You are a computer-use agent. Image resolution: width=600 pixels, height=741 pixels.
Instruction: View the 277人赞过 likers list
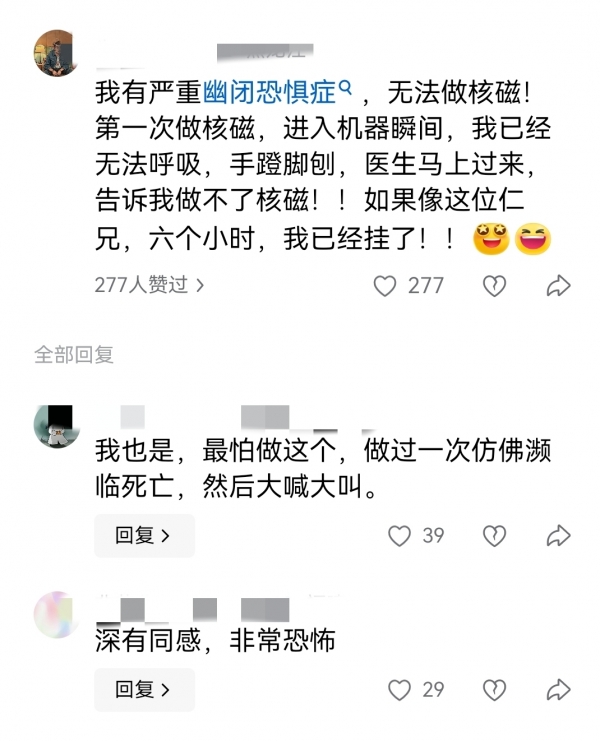point(150,285)
